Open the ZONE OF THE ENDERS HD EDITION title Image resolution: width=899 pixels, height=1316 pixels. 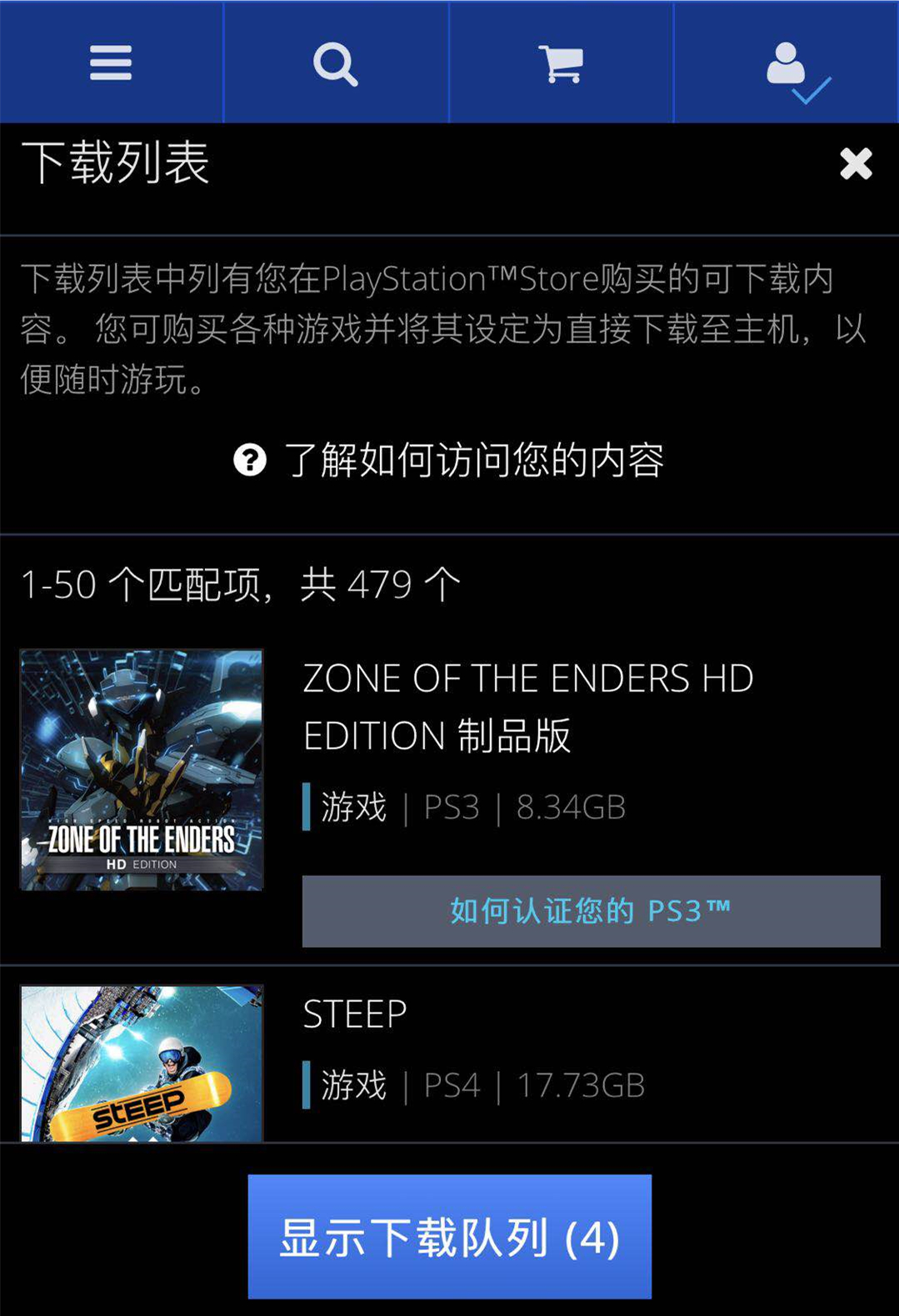[528, 706]
